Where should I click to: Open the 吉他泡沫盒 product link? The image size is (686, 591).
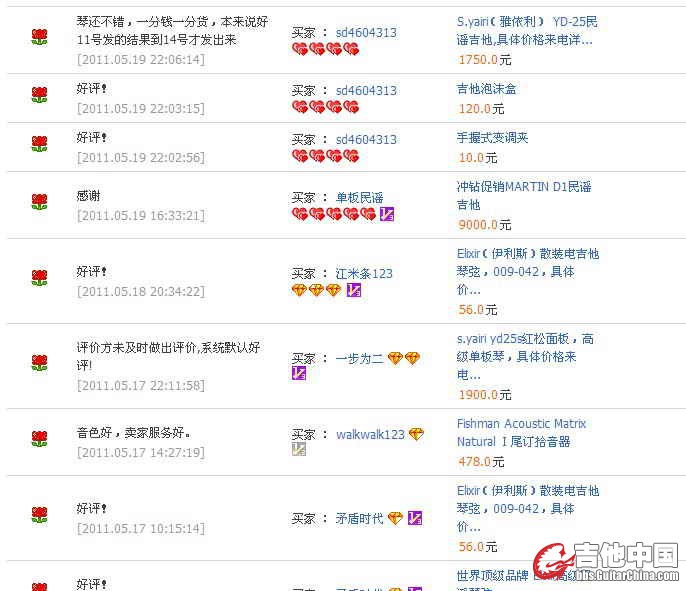[x=486, y=89]
